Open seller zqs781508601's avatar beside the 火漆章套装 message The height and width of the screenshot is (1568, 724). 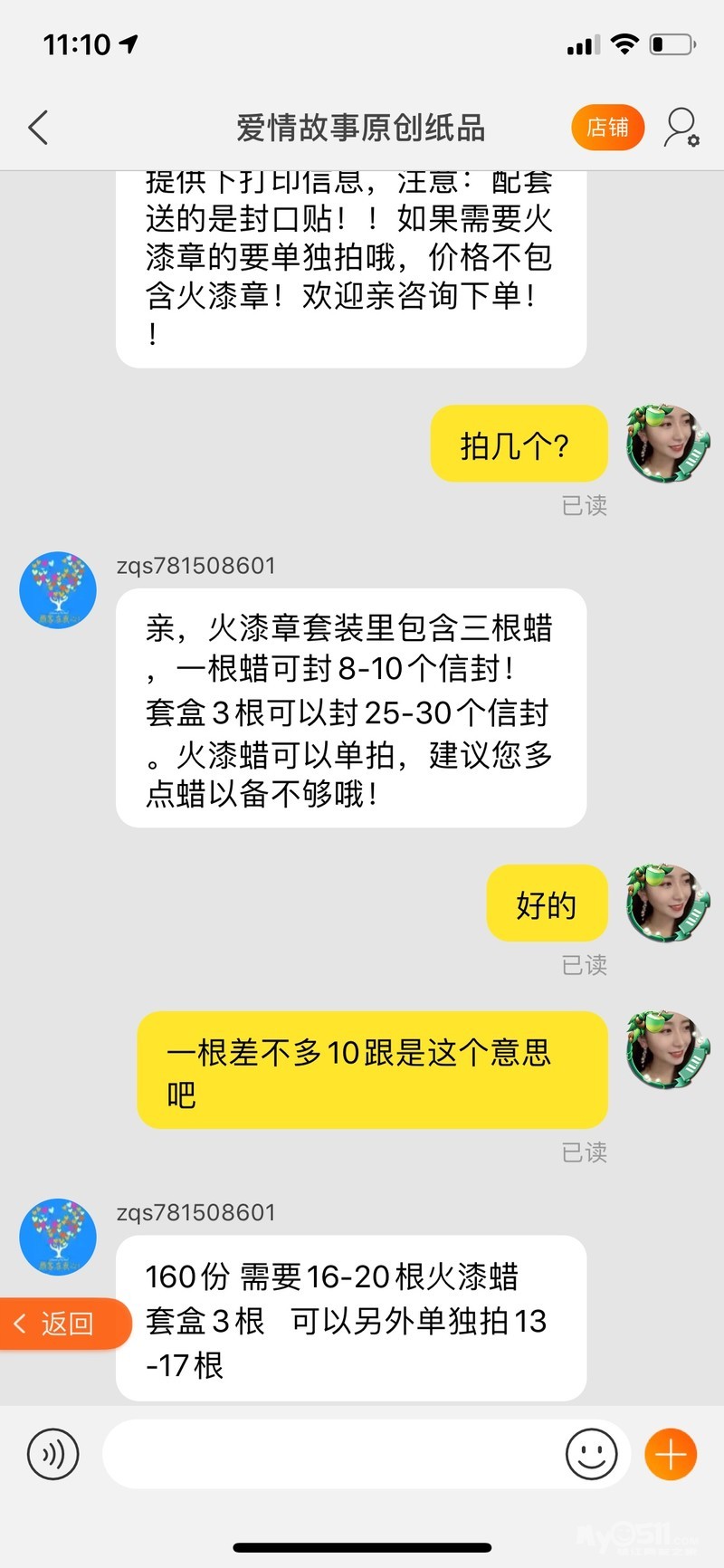pos(58,590)
